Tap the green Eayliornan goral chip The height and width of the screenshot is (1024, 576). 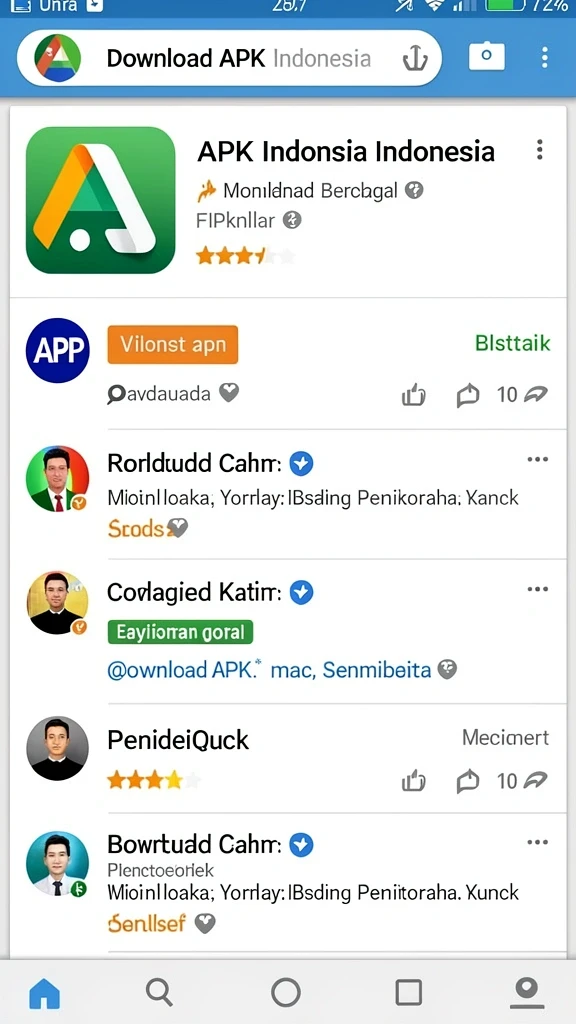(x=180, y=632)
